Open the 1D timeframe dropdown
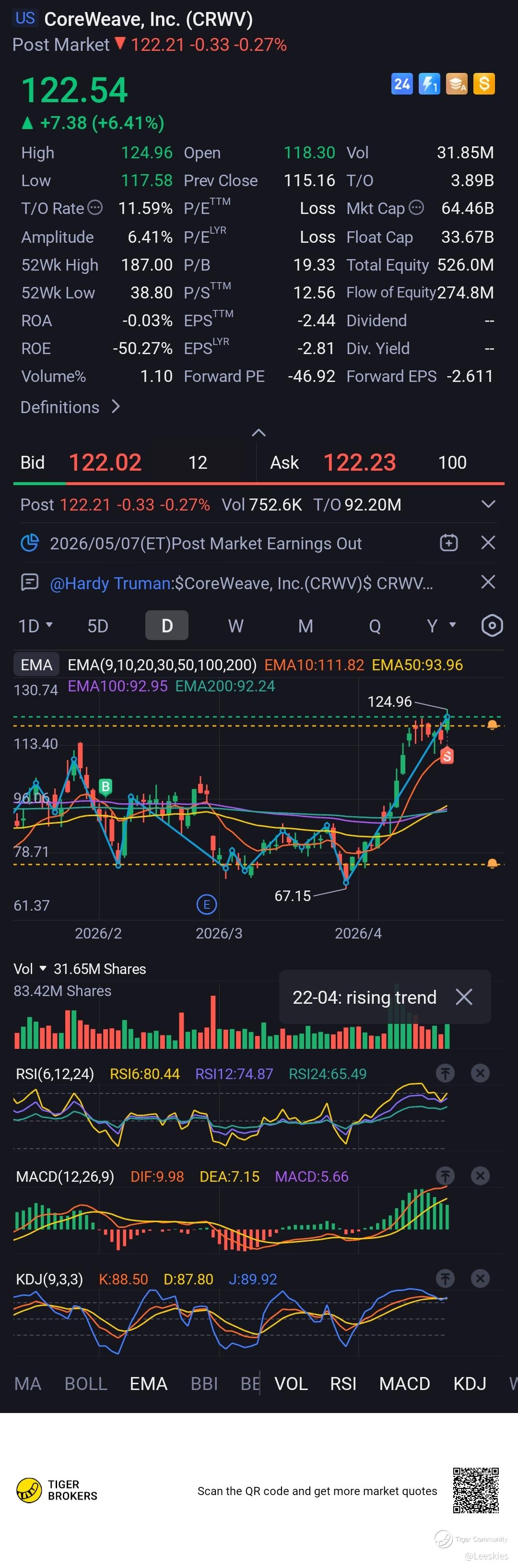The width and height of the screenshot is (518, 1568). click(x=35, y=626)
